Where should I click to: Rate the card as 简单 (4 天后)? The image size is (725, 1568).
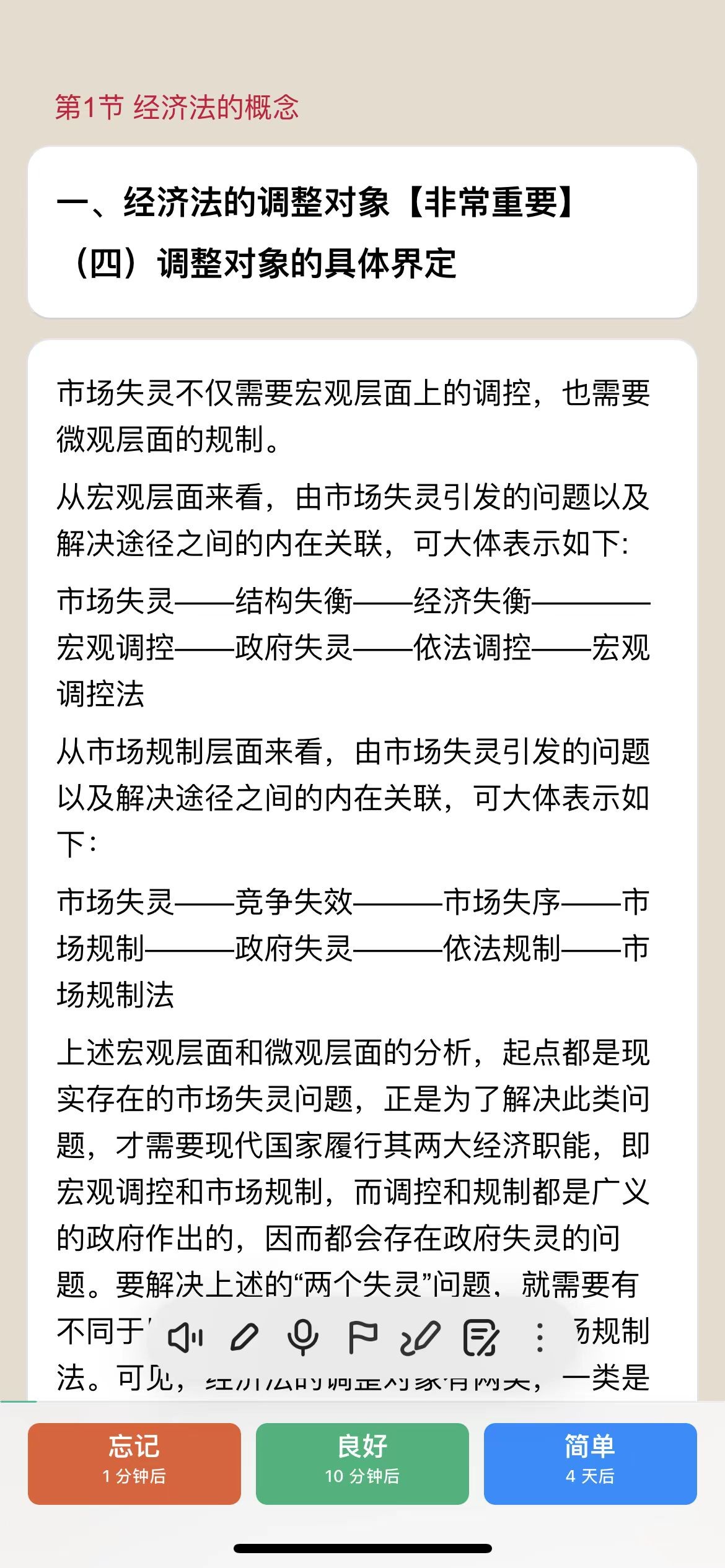(590, 1463)
